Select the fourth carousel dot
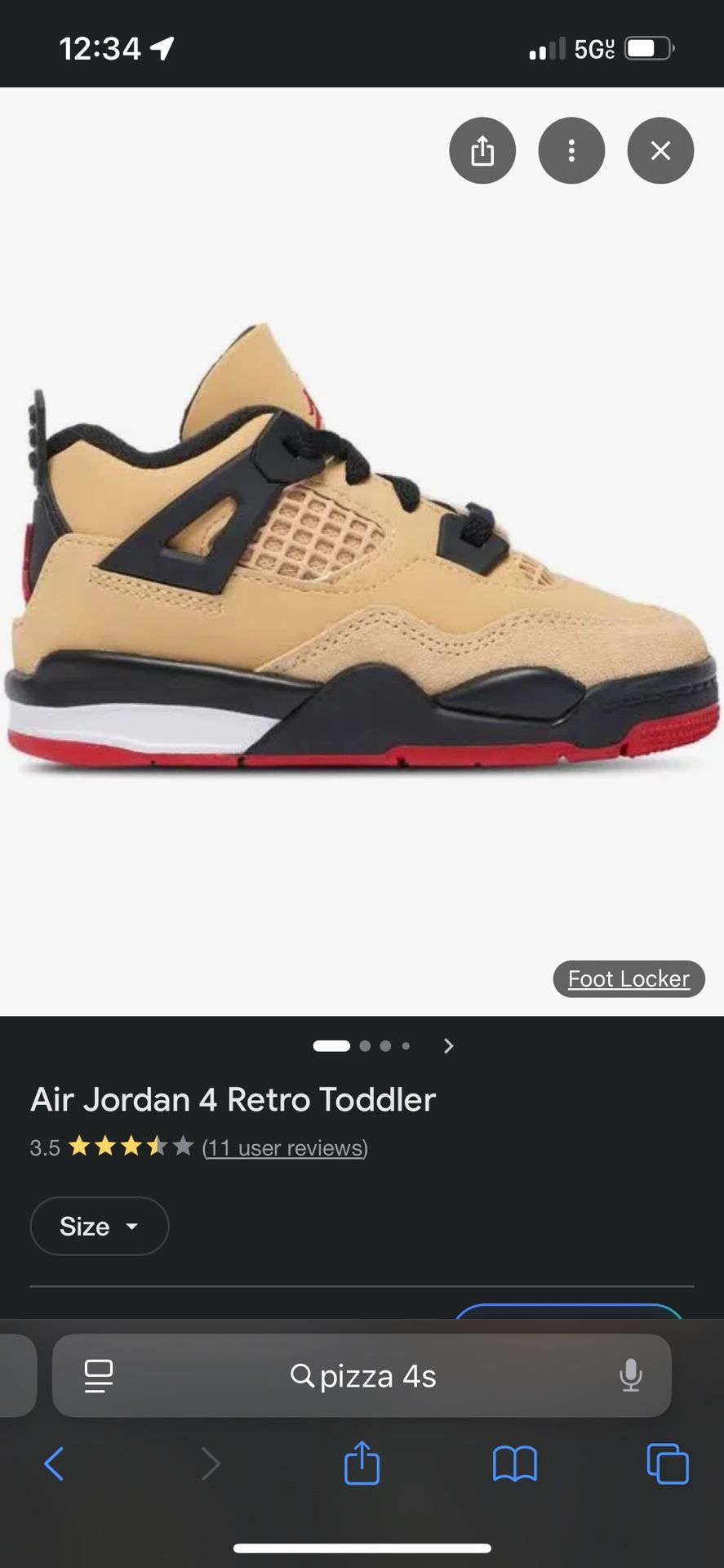The height and width of the screenshot is (1568, 724). 405,1045
